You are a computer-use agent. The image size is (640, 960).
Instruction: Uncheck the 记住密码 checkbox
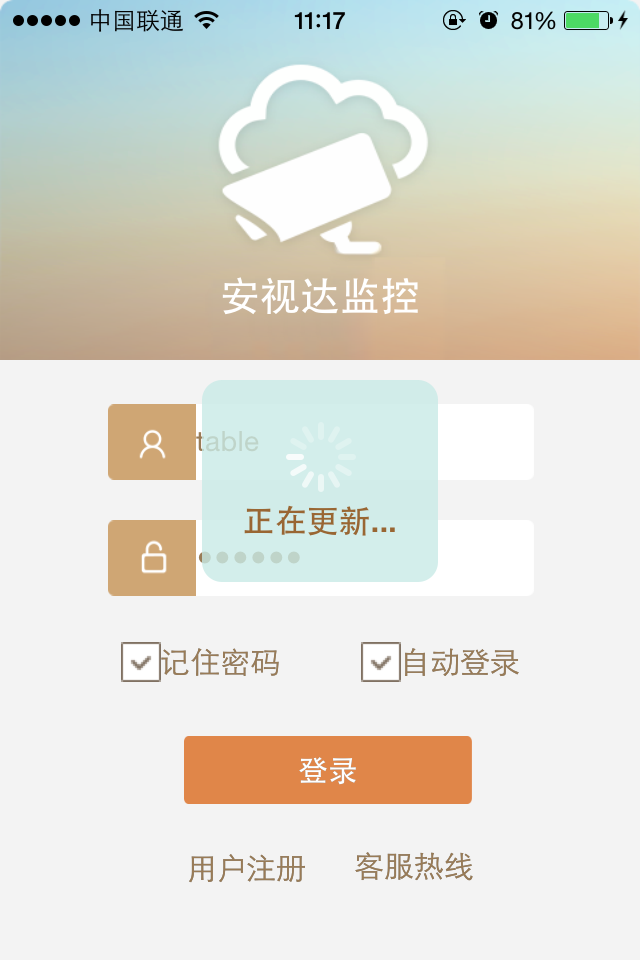[x=141, y=662]
